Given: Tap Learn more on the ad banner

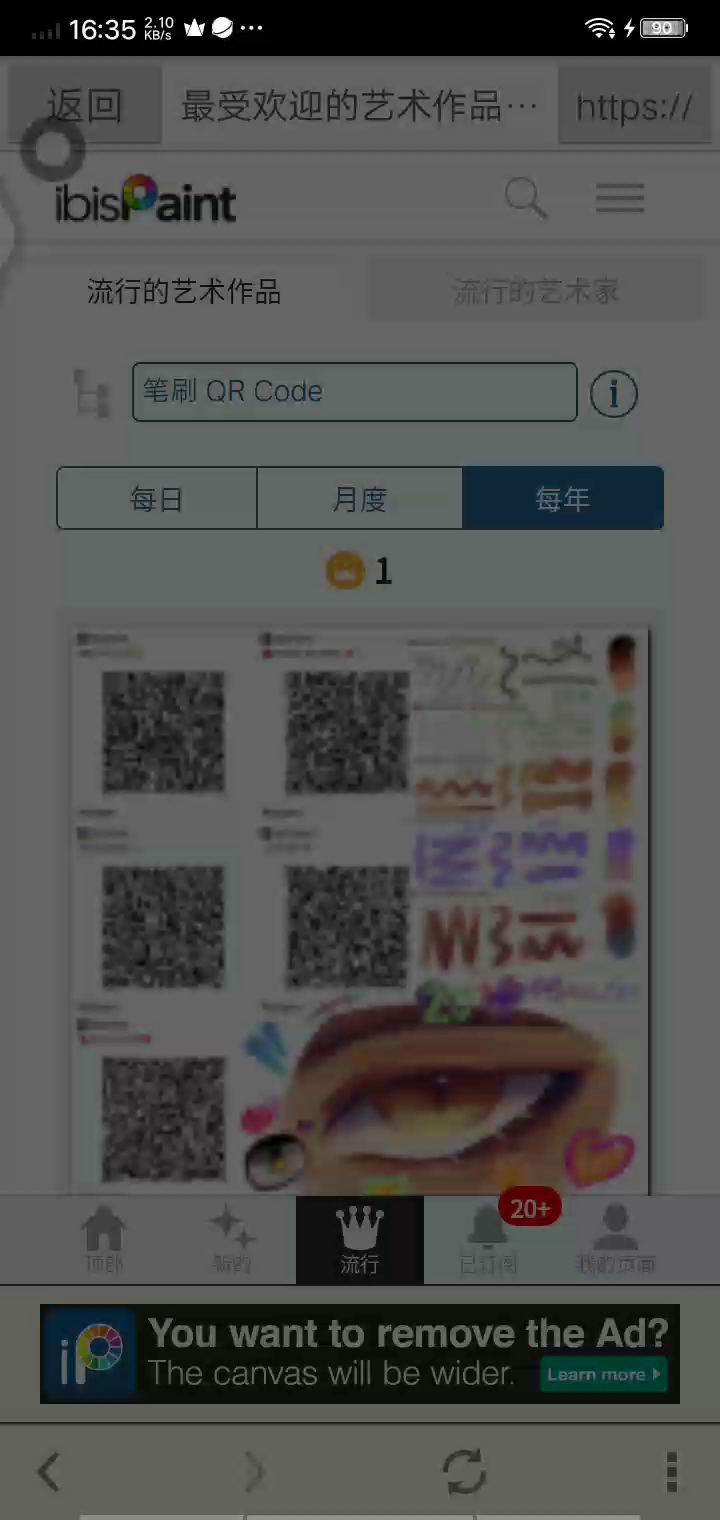Looking at the screenshot, I should tap(604, 1374).
